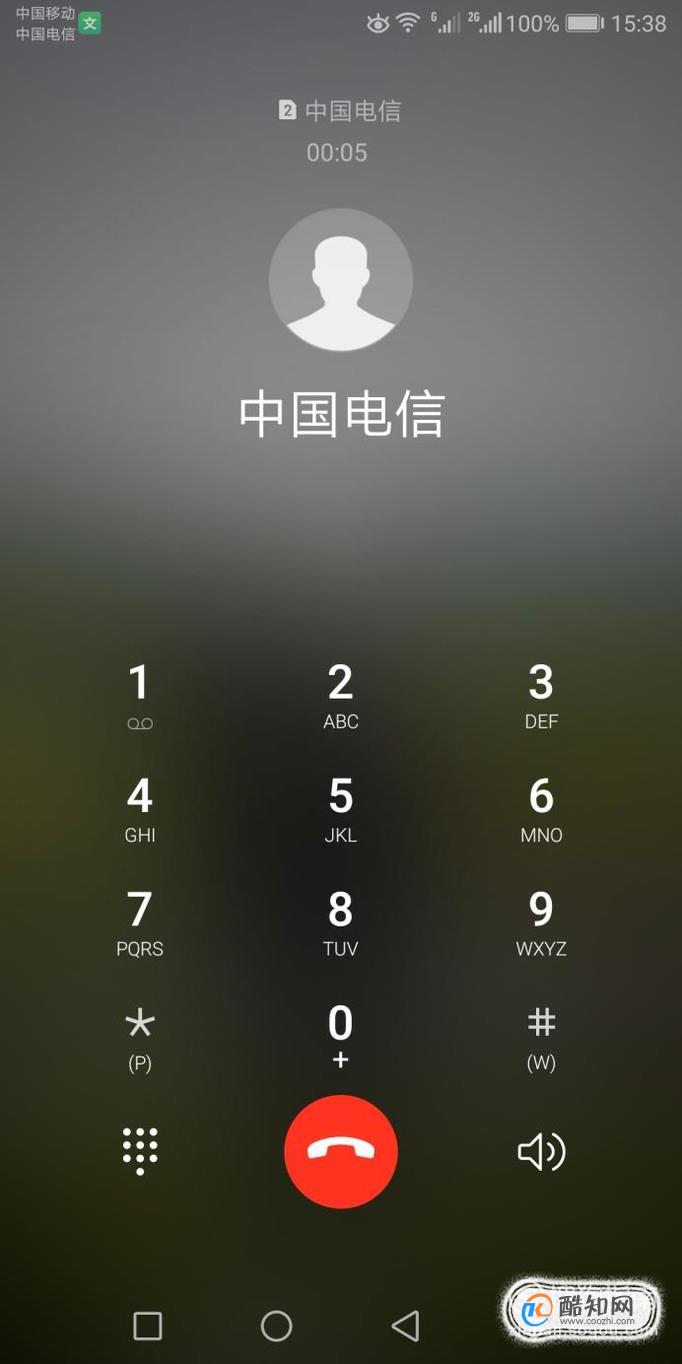
Task: Dial digit 0 on the keypad
Action: 341,1037
